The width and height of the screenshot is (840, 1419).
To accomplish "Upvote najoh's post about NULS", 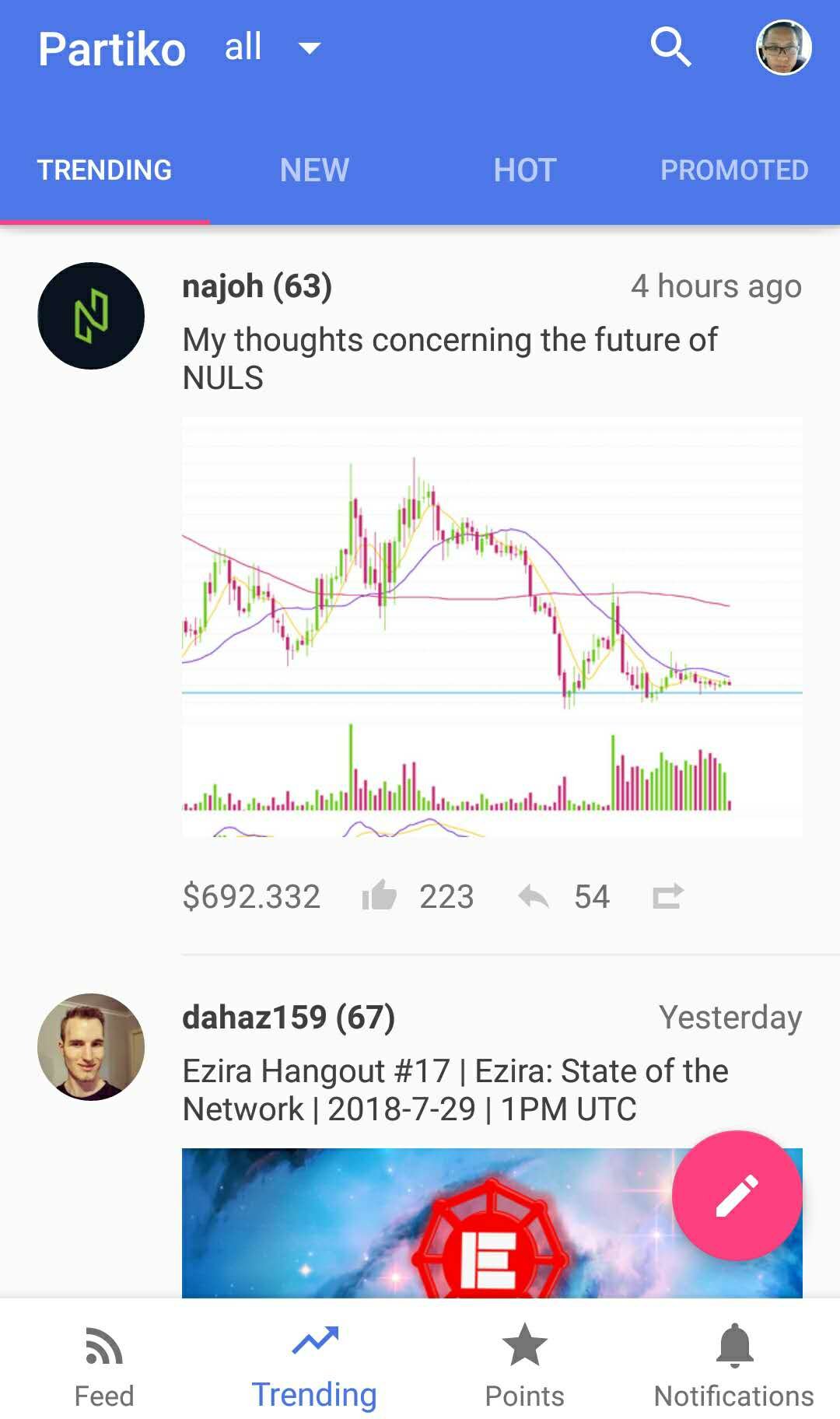I will point(380,896).
